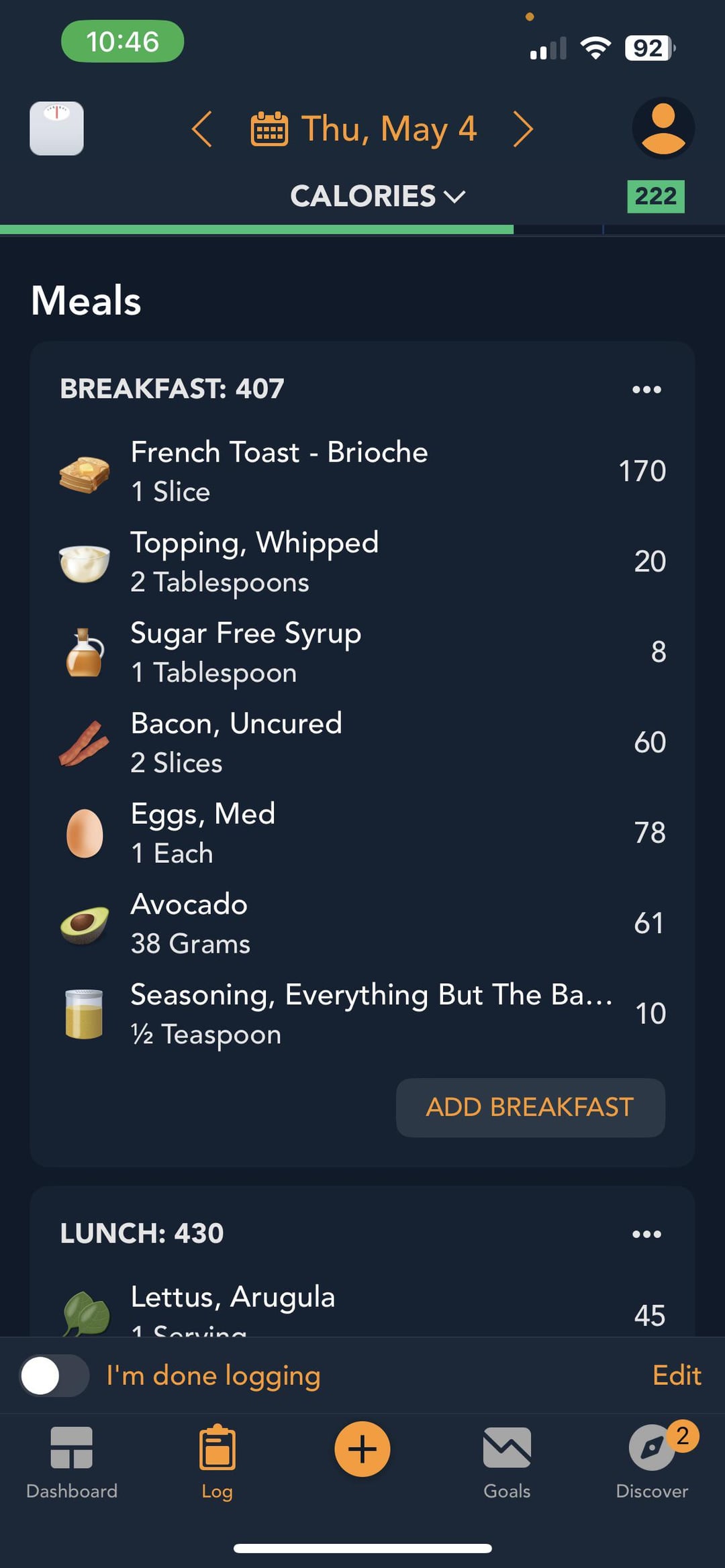Open the Avocado 38 Grams entry
This screenshot has height=1568, width=725.
(362, 924)
